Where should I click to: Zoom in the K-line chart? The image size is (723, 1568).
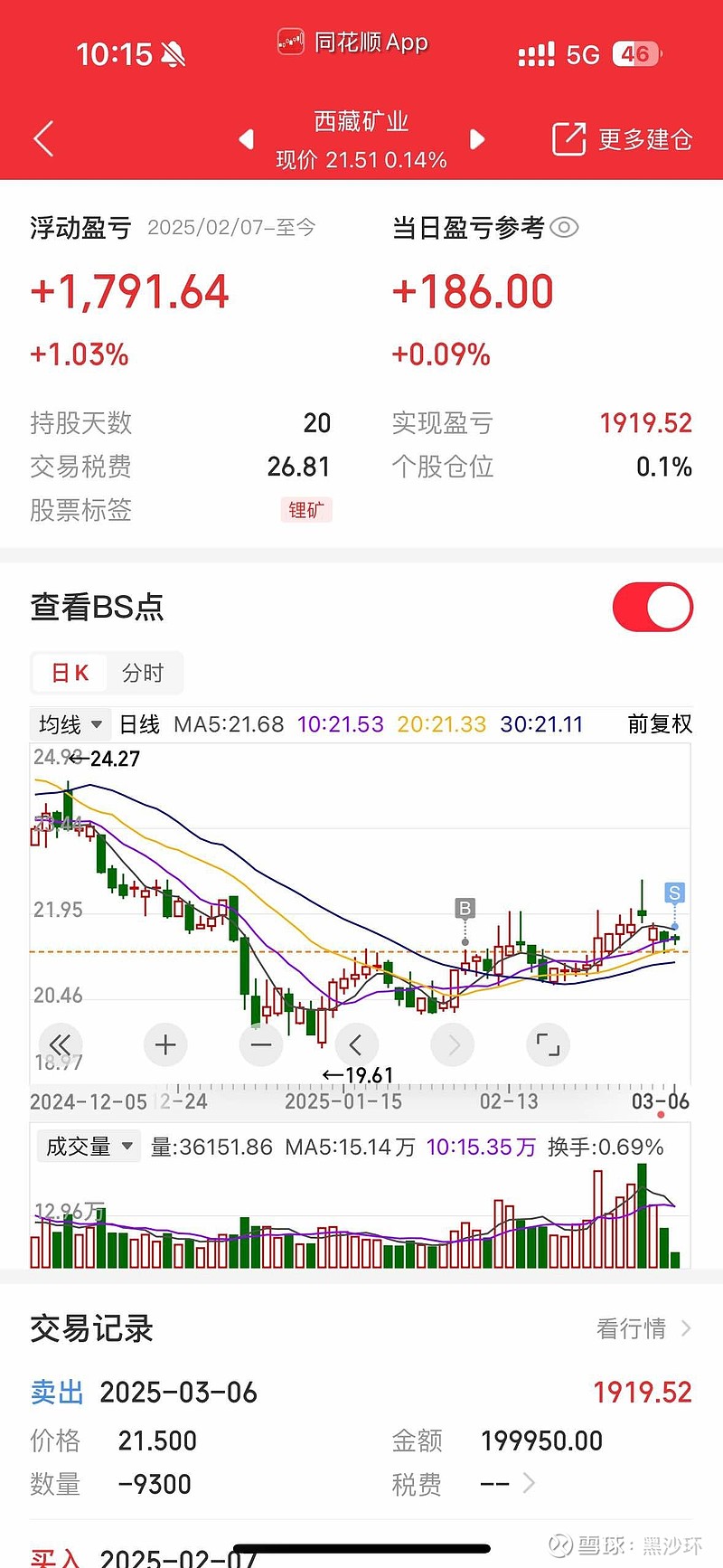(165, 1045)
